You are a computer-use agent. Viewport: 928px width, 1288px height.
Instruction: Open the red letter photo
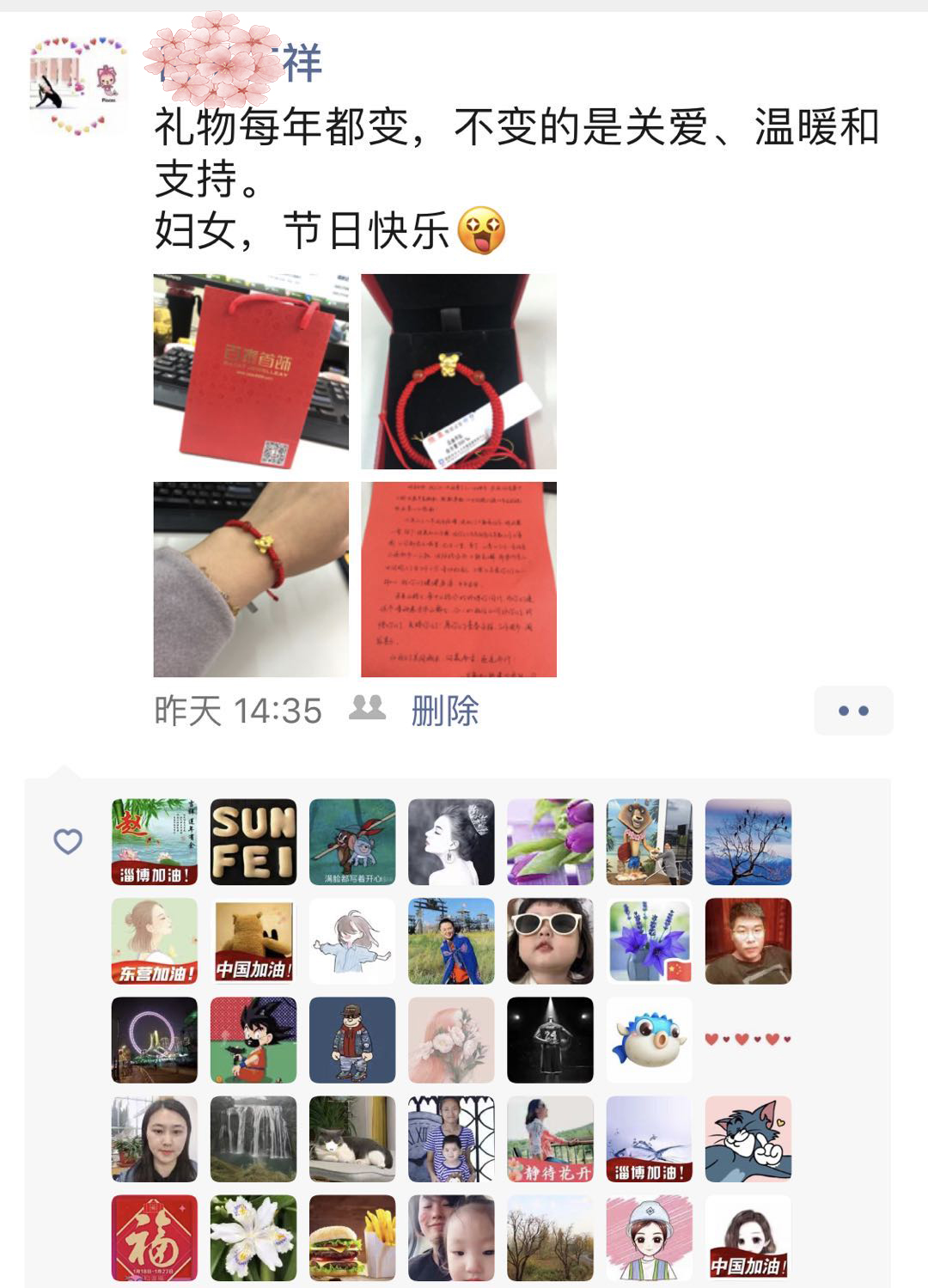coord(458,579)
